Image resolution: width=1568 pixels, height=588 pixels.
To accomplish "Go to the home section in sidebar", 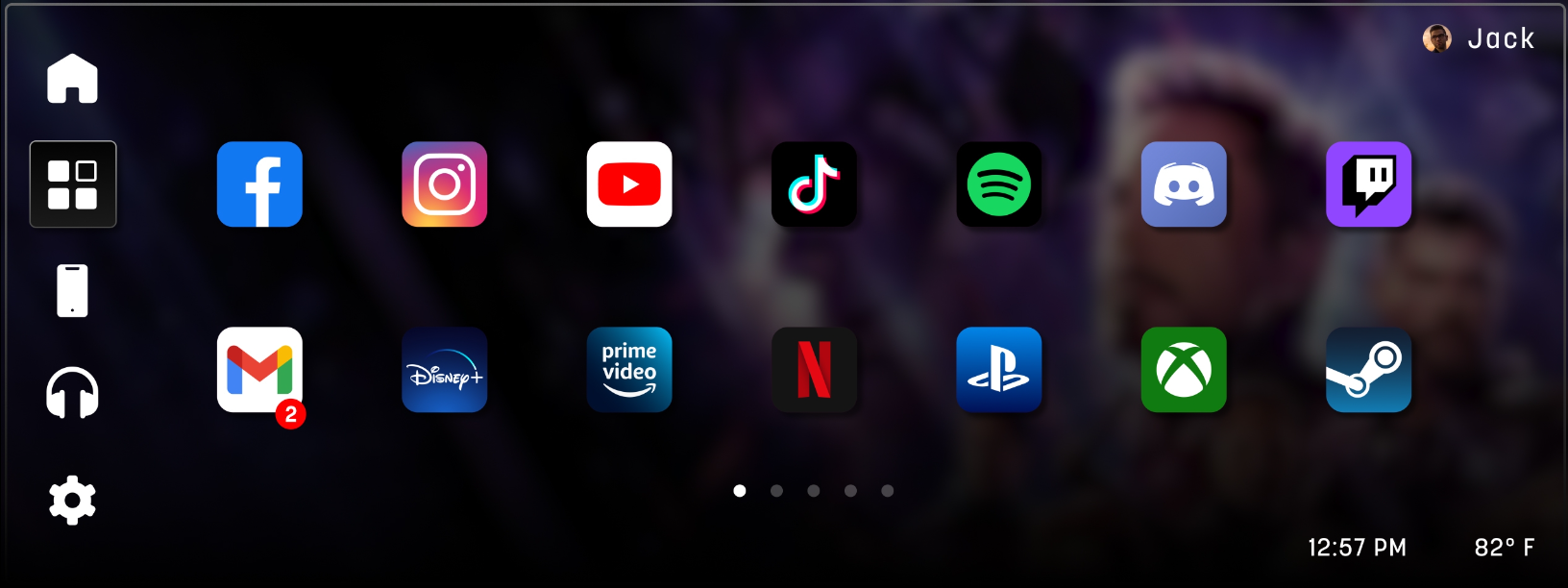I will point(72,79).
